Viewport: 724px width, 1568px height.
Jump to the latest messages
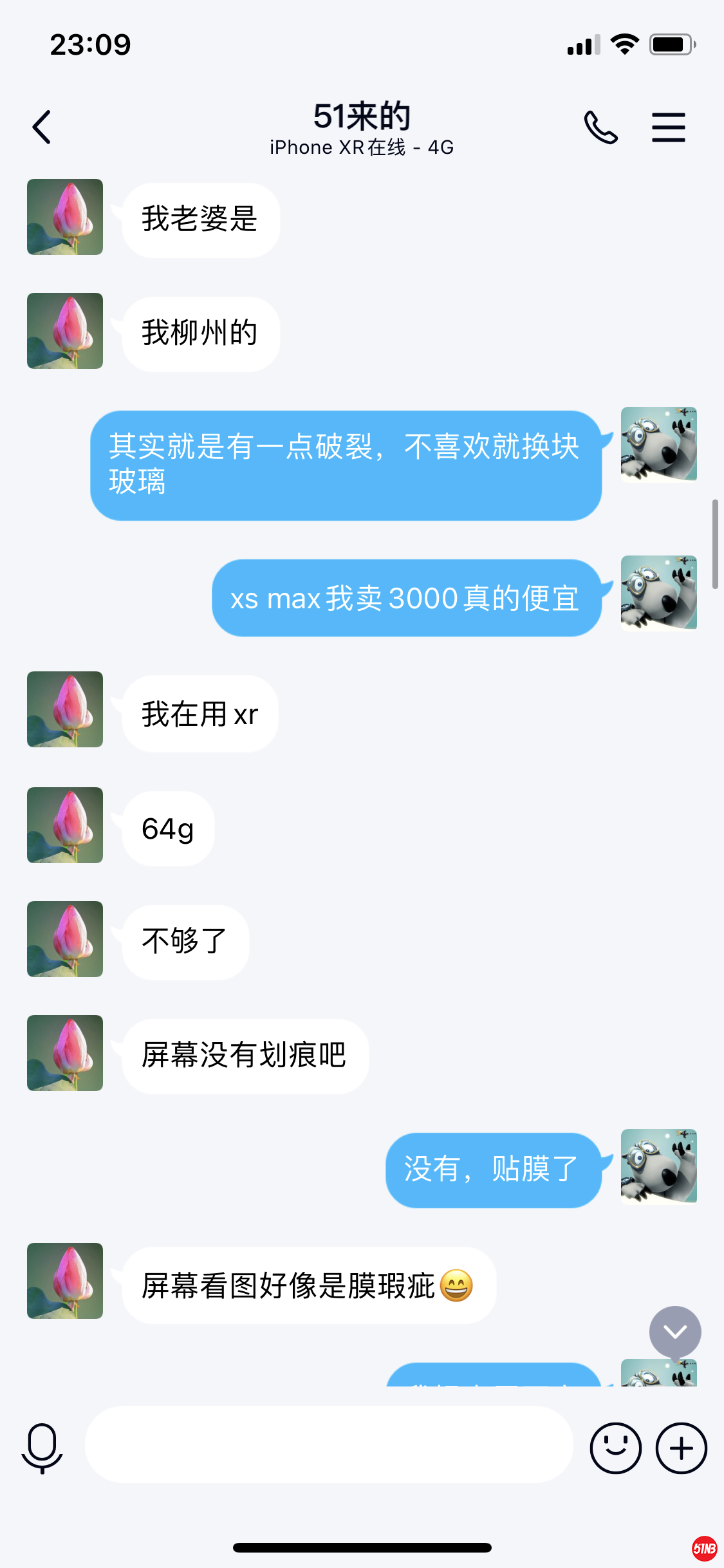pos(674,1332)
